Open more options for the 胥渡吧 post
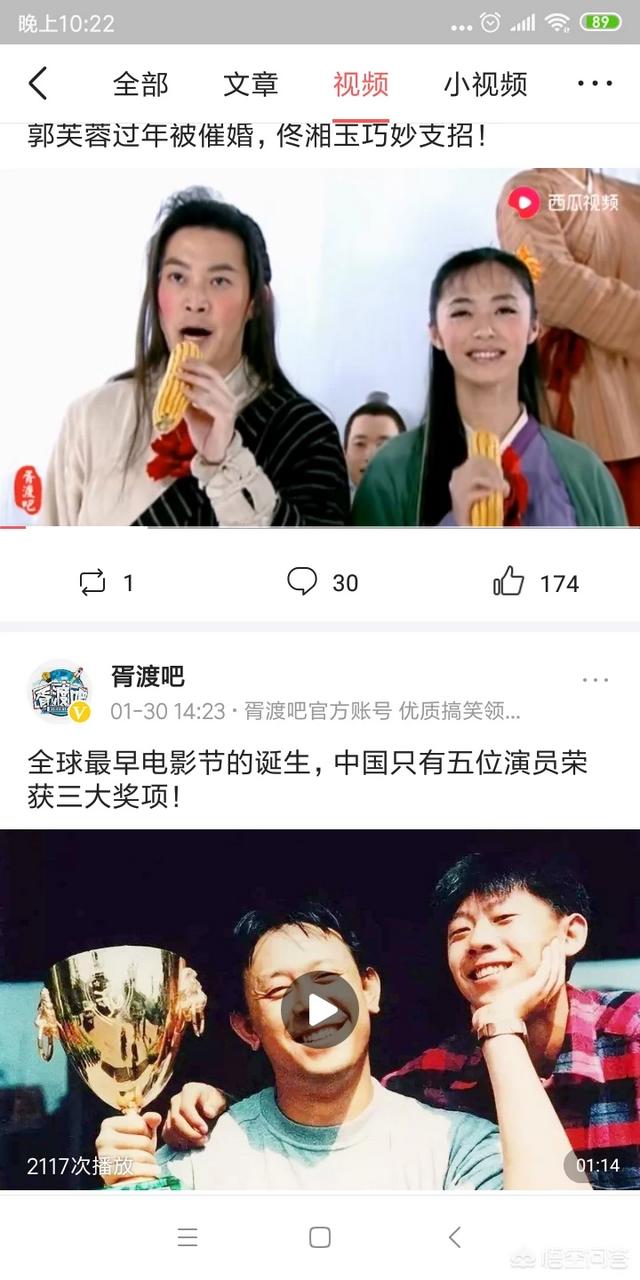 pyautogui.click(x=595, y=680)
